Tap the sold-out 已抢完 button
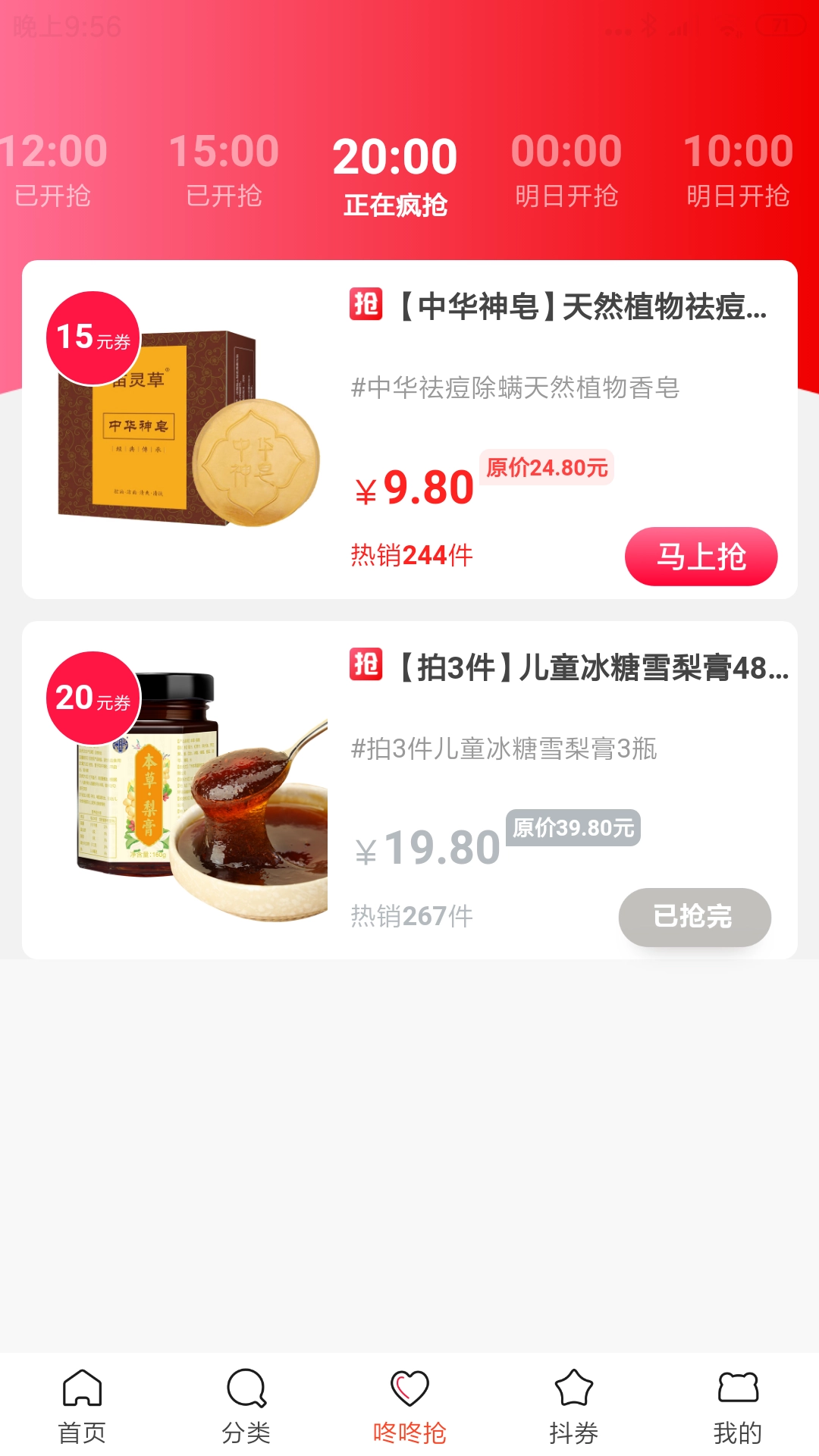Image resolution: width=819 pixels, height=1456 pixels. [695, 917]
